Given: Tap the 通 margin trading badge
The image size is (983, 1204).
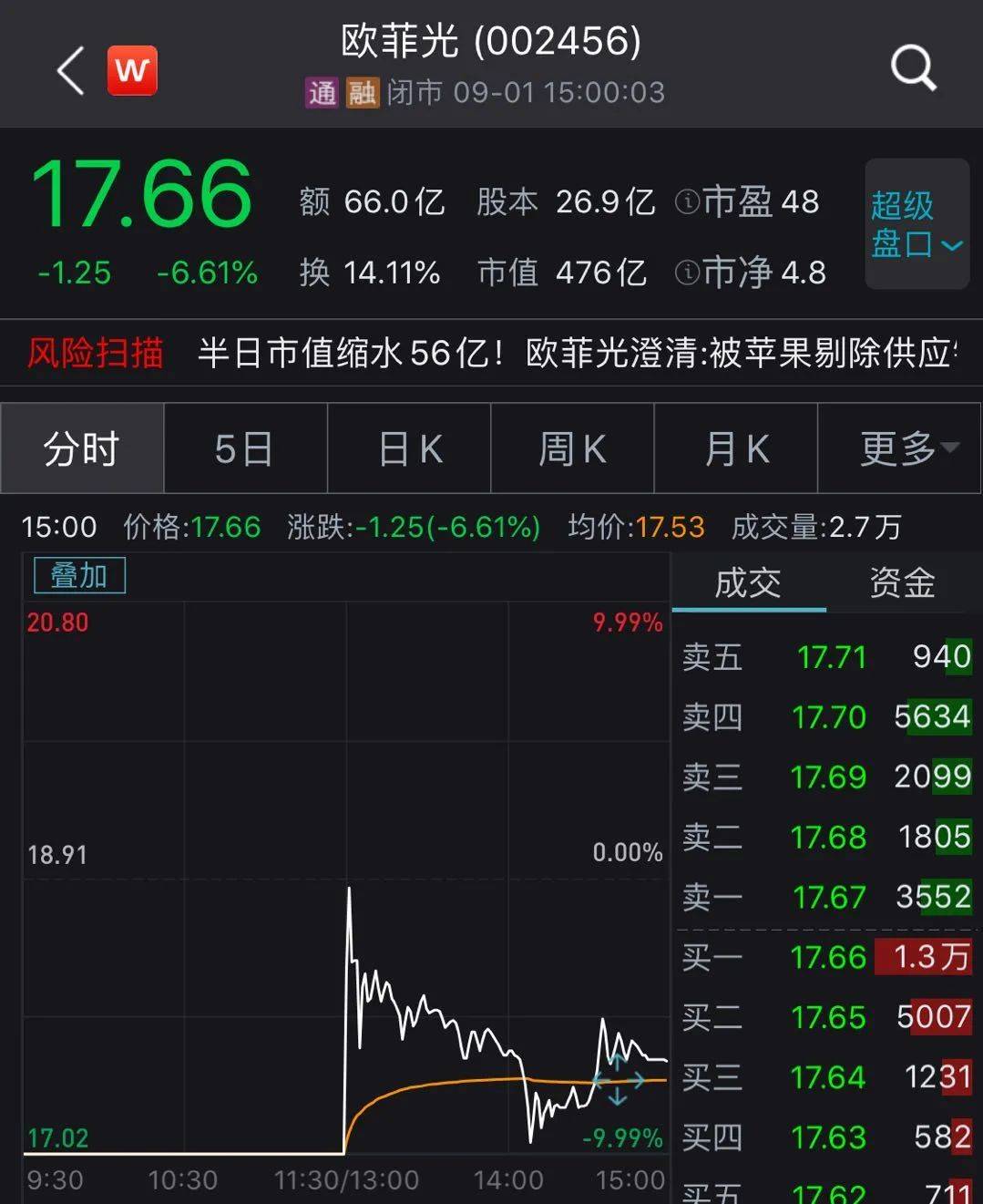Looking at the screenshot, I should (323, 93).
